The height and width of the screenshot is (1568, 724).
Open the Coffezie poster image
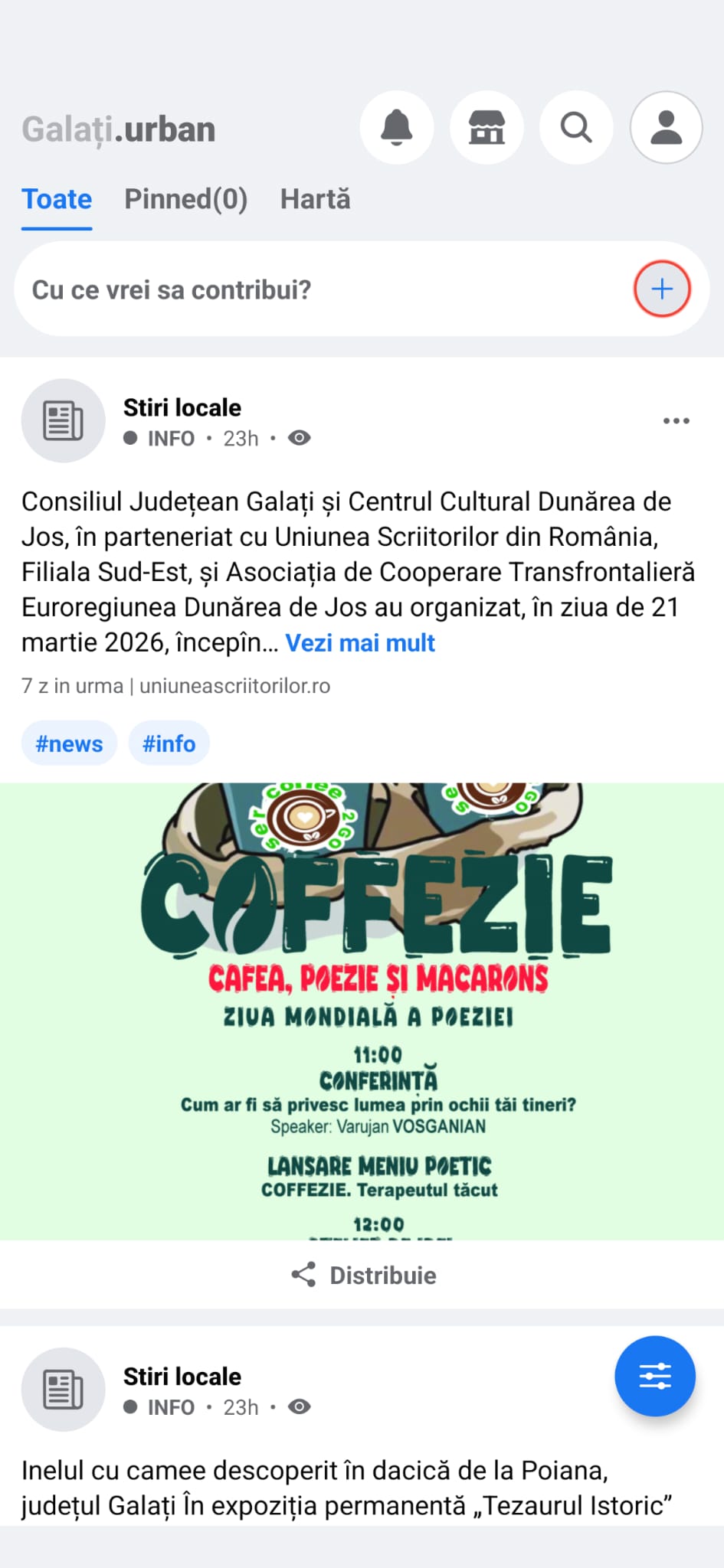click(362, 1011)
